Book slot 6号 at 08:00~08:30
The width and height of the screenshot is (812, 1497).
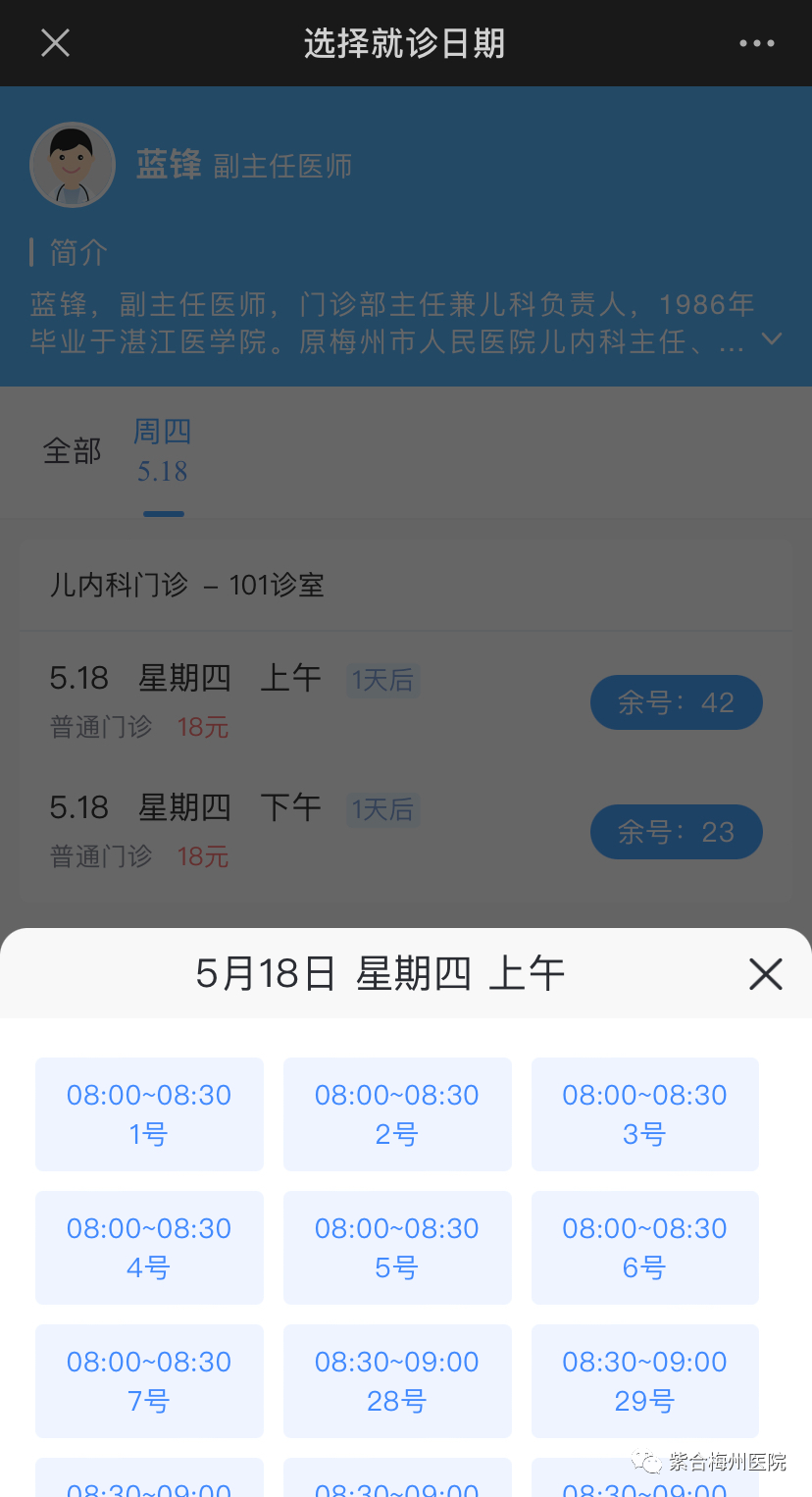[x=644, y=1247]
